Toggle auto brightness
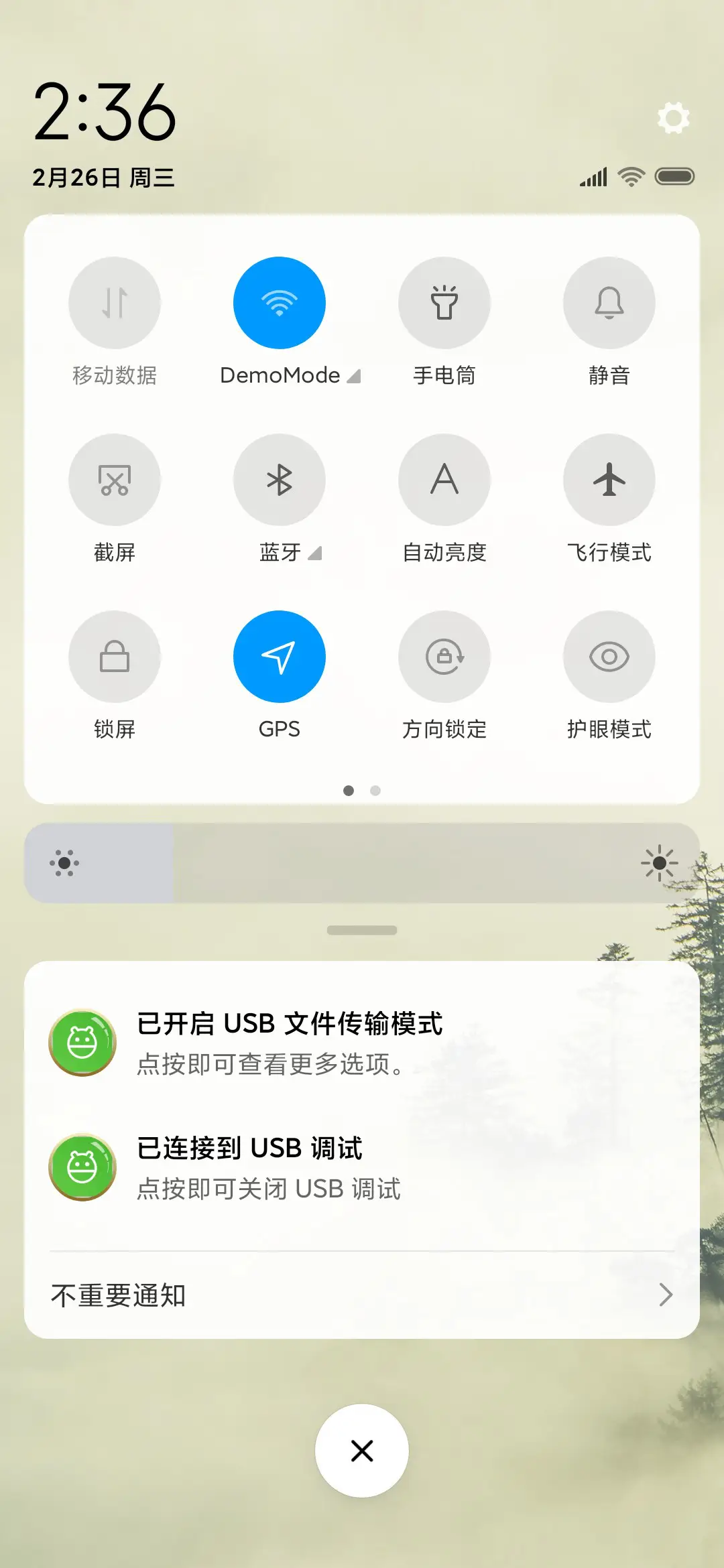The width and height of the screenshot is (724, 1568). (445, 480)
